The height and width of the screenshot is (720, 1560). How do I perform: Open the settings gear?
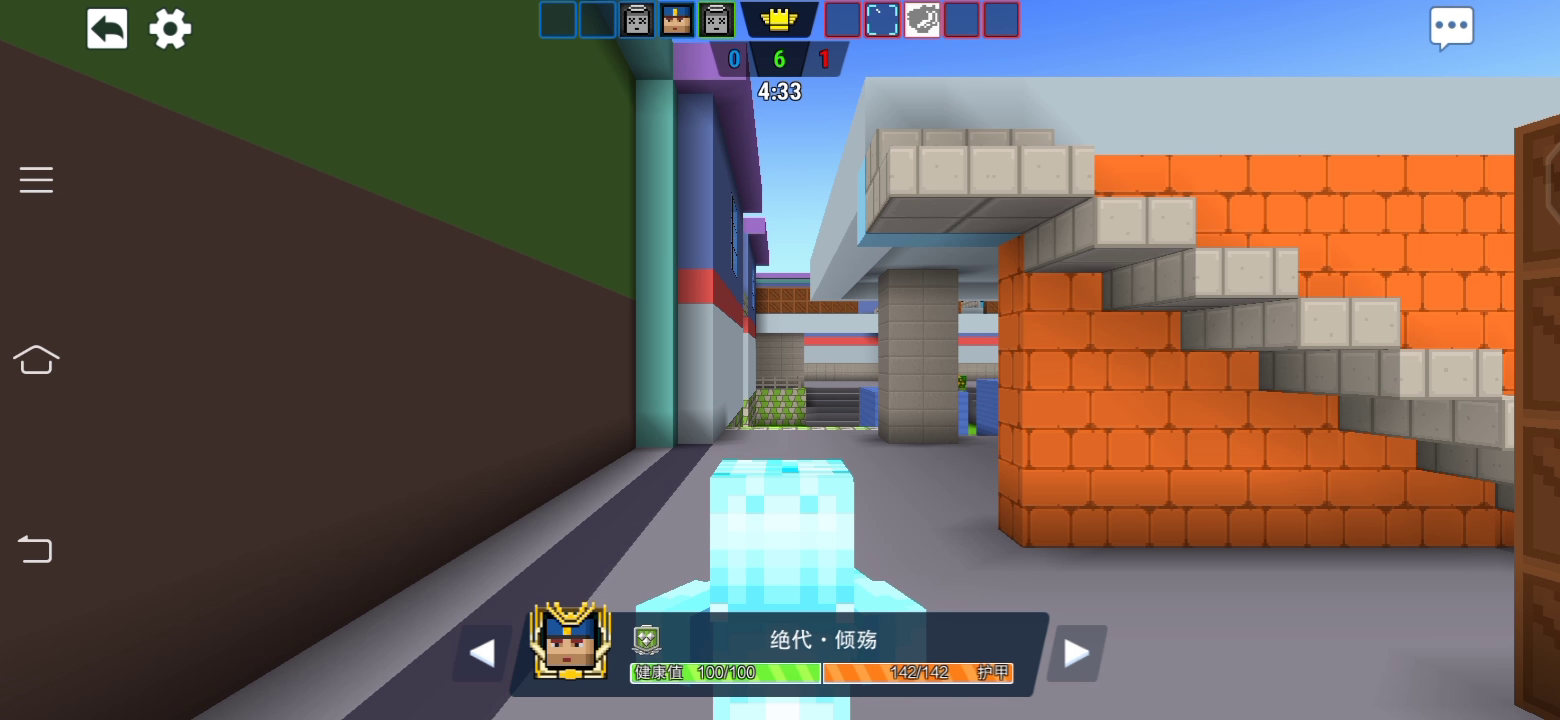pyautogui.click(x=170, y=29)
